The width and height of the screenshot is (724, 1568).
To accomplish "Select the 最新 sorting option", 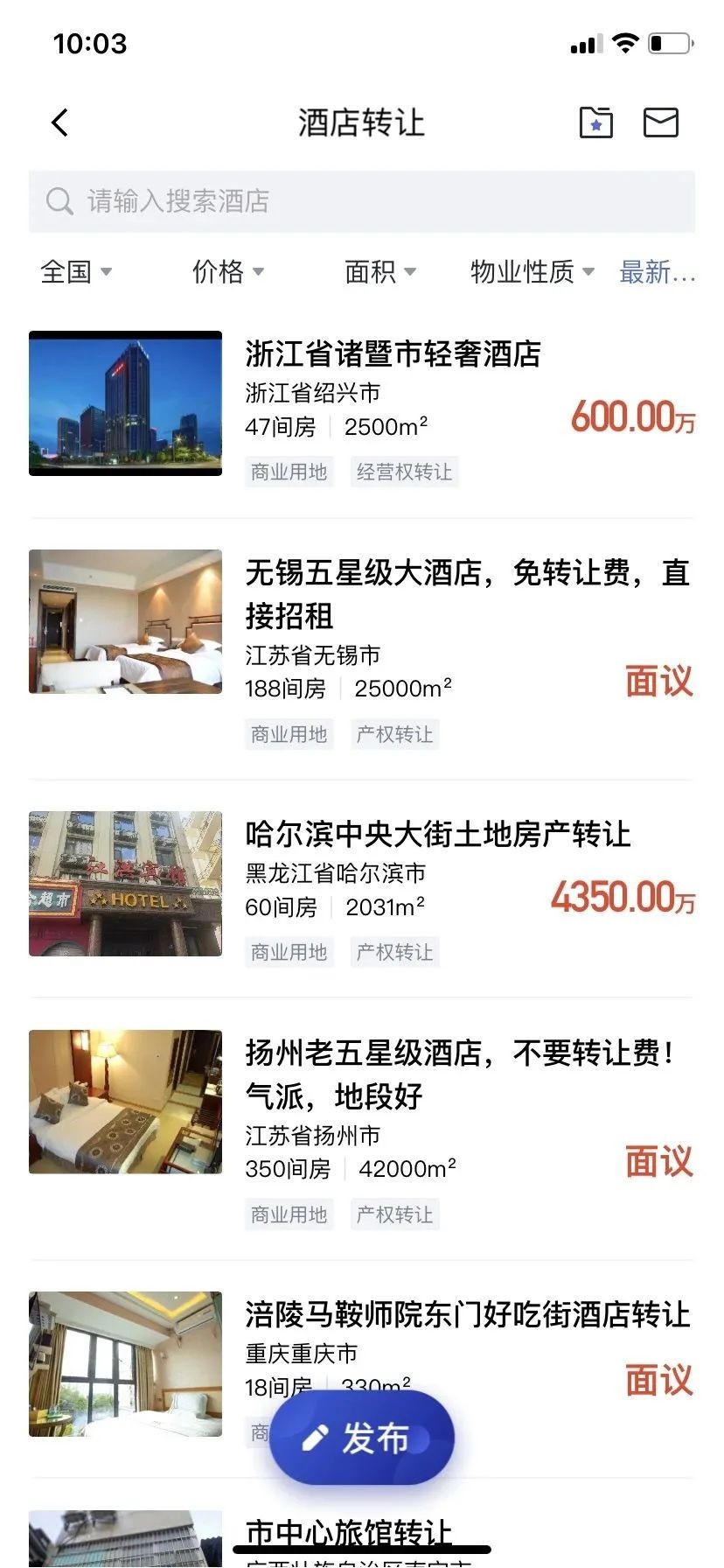I will 657,272.
